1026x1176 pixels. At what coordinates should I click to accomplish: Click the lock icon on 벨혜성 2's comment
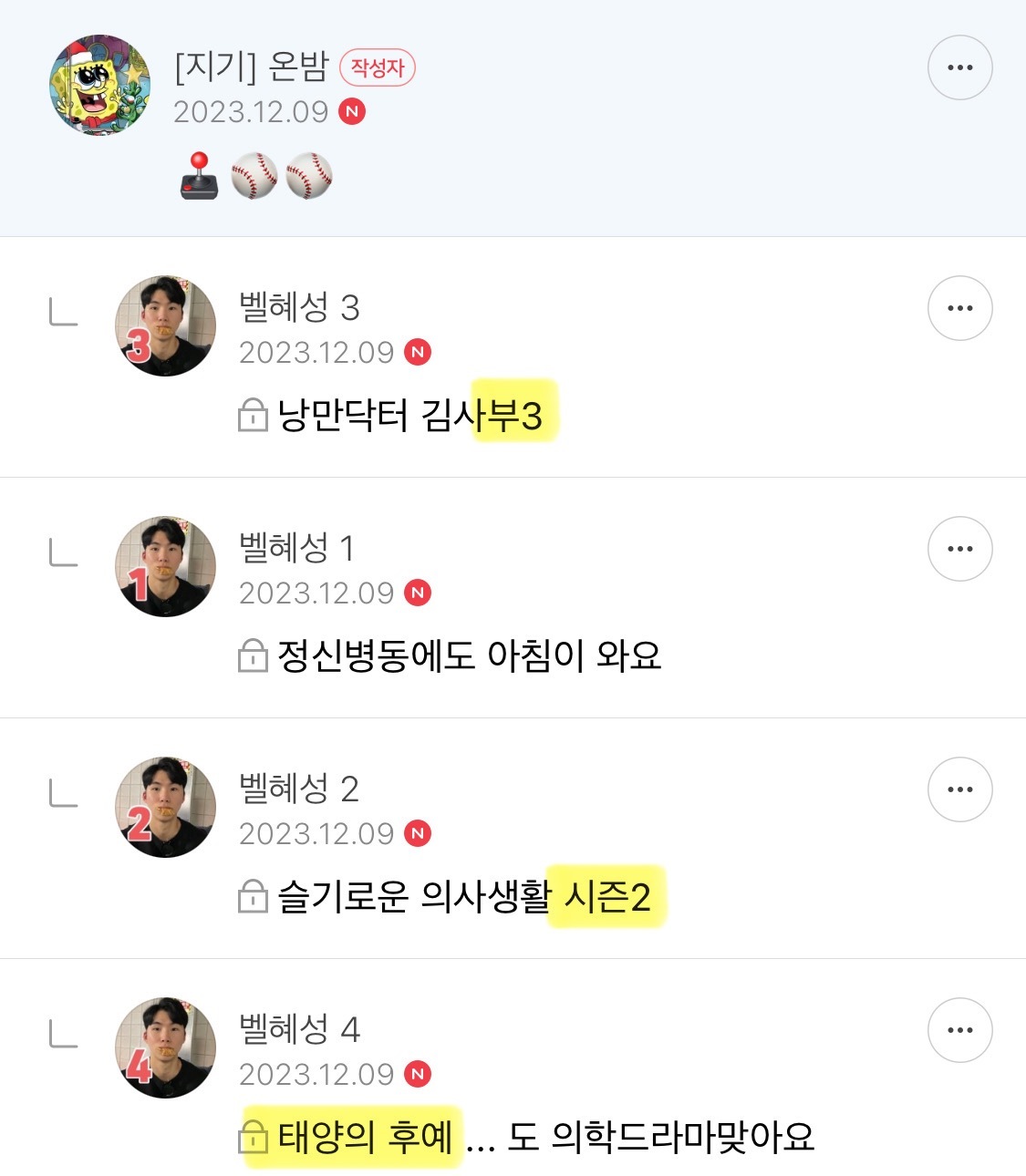[x=251, y=896]
